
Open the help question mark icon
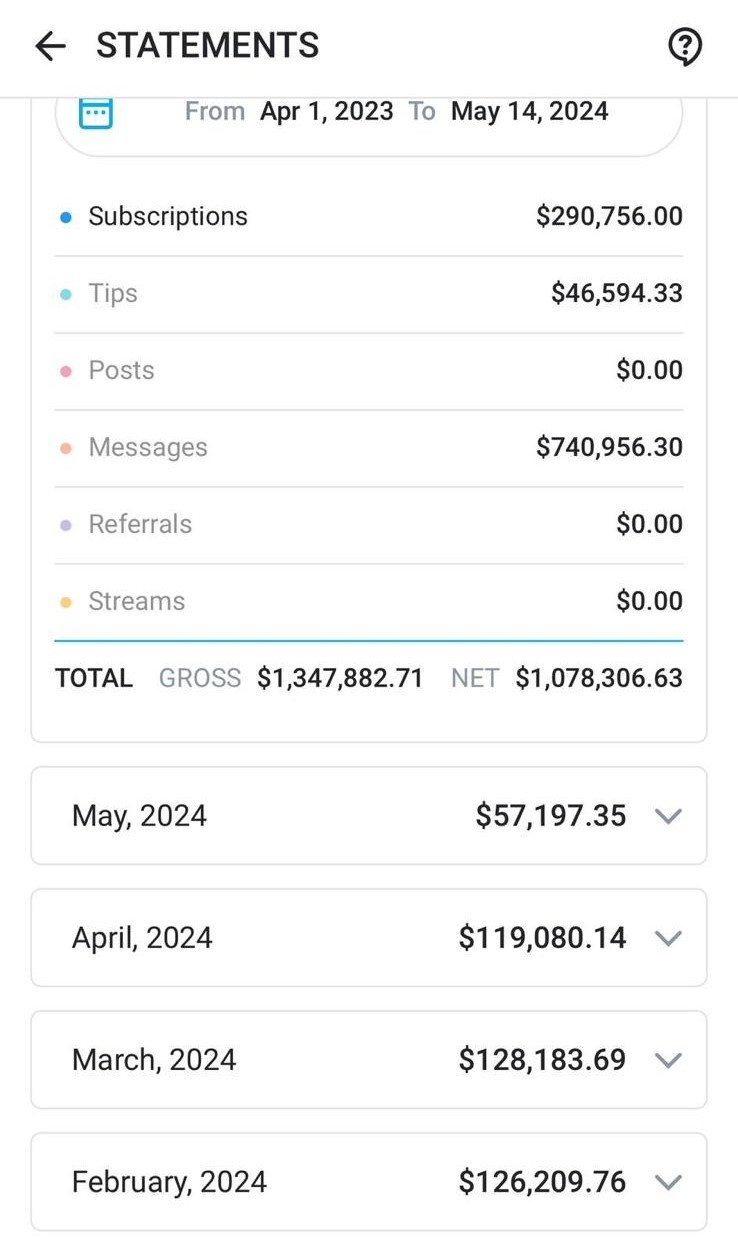pos(685,46)
